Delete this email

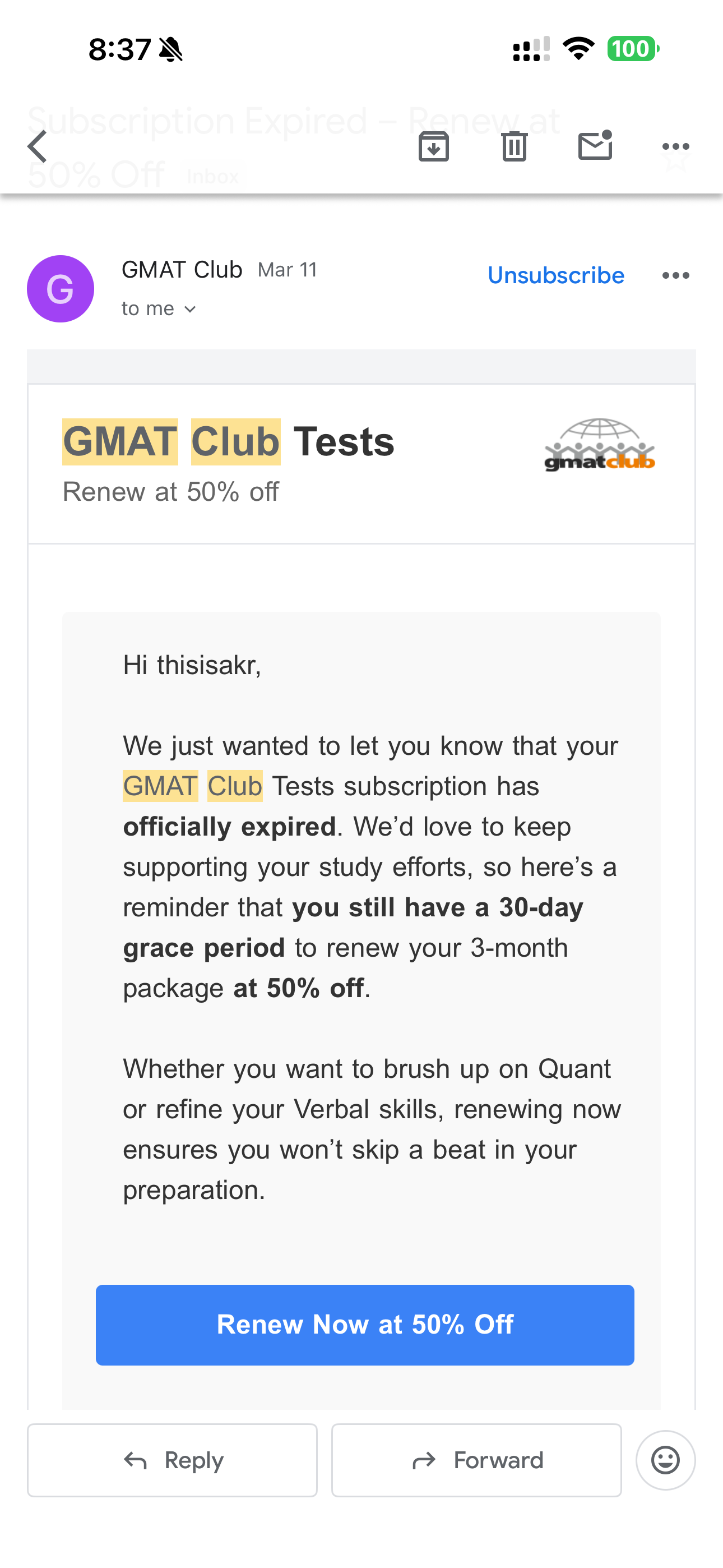[x=515, y=147]
